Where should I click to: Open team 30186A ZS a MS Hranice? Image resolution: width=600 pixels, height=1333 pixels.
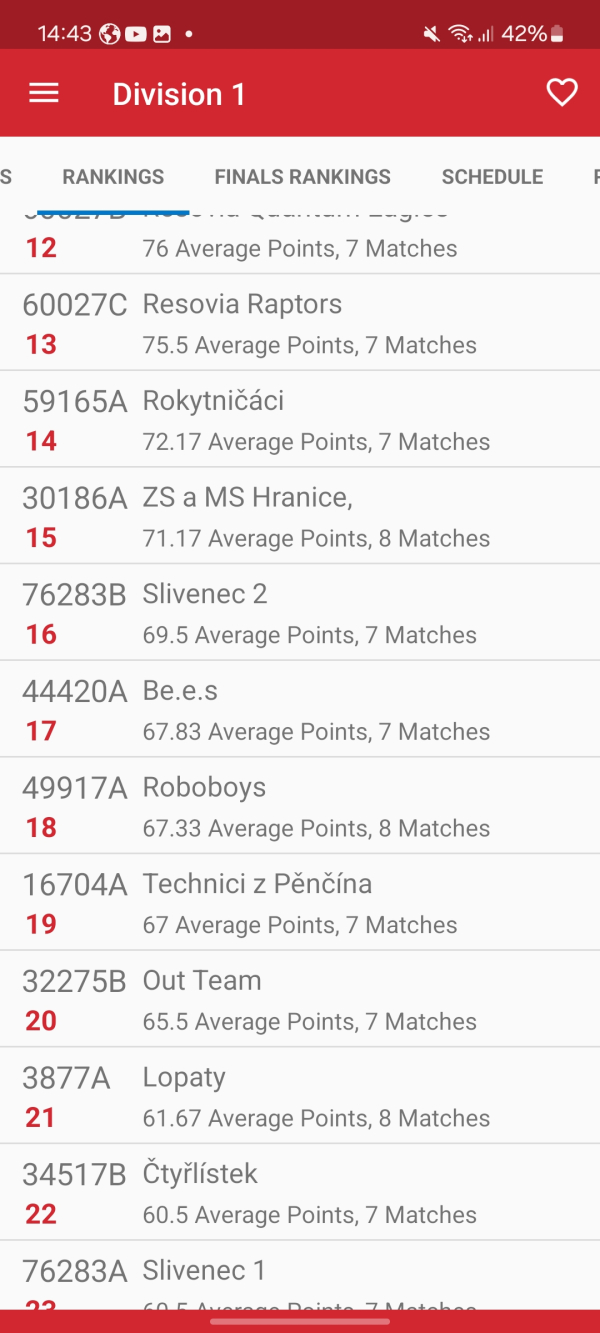point(300,516)
